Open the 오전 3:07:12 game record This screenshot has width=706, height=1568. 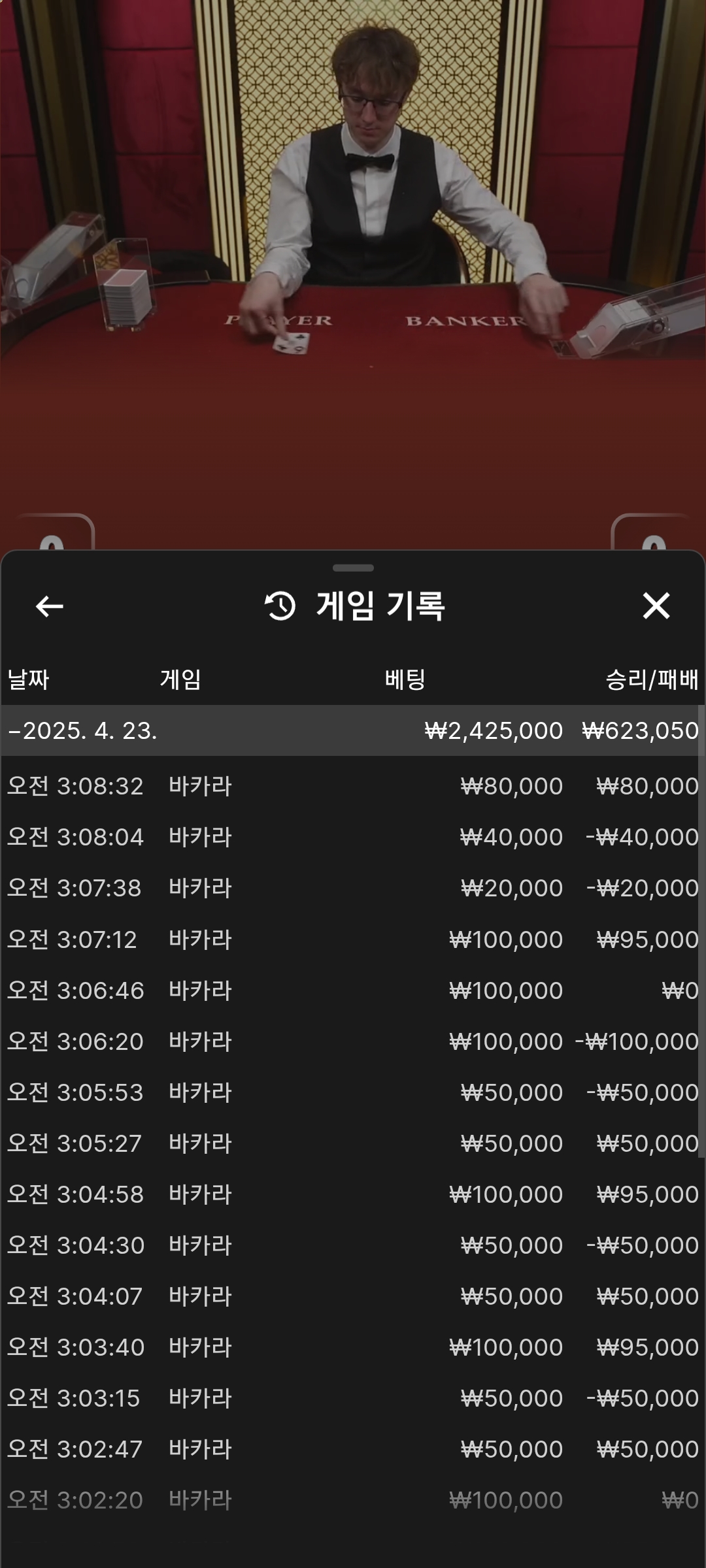pyautogui.click(x=353, y=939)
